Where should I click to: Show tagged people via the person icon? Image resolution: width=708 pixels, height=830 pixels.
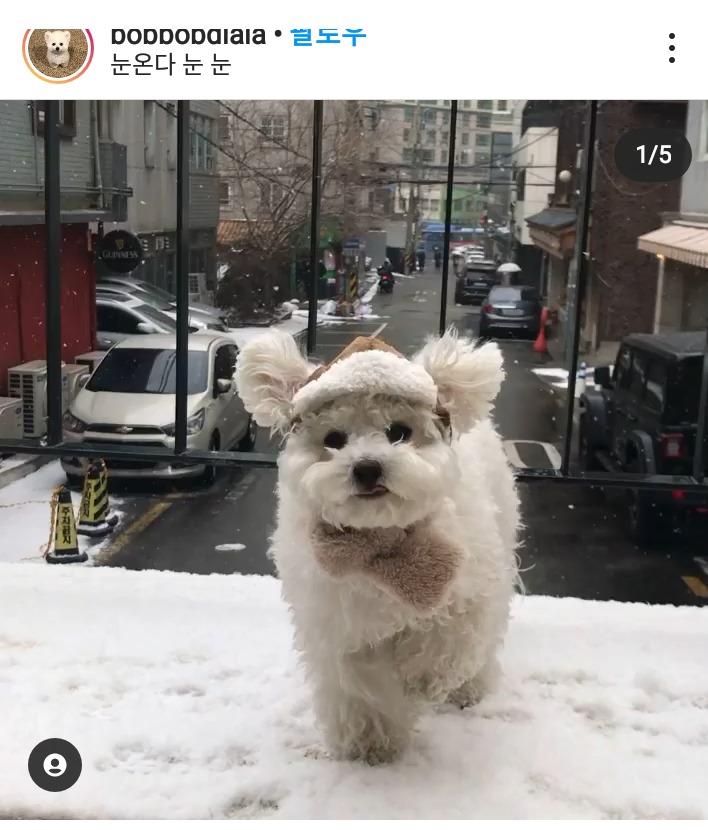[55, 765]
